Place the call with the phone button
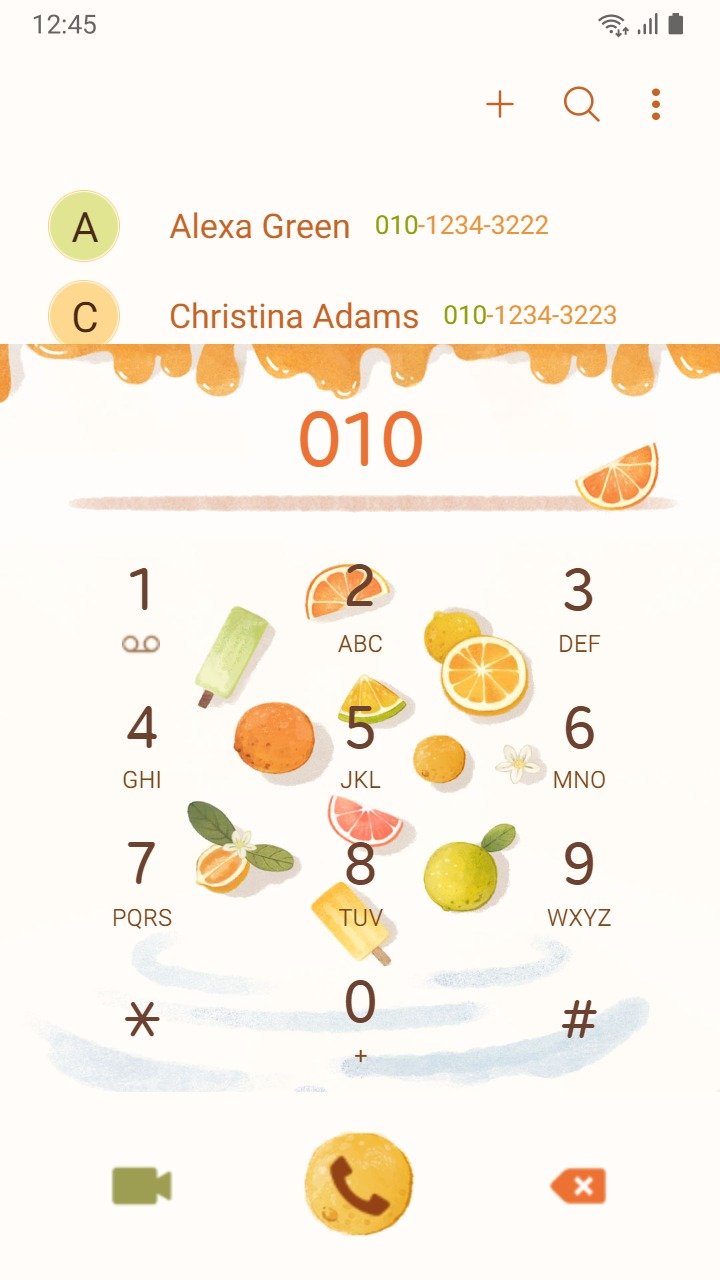720x1280 pixels. coord(359,1185)
